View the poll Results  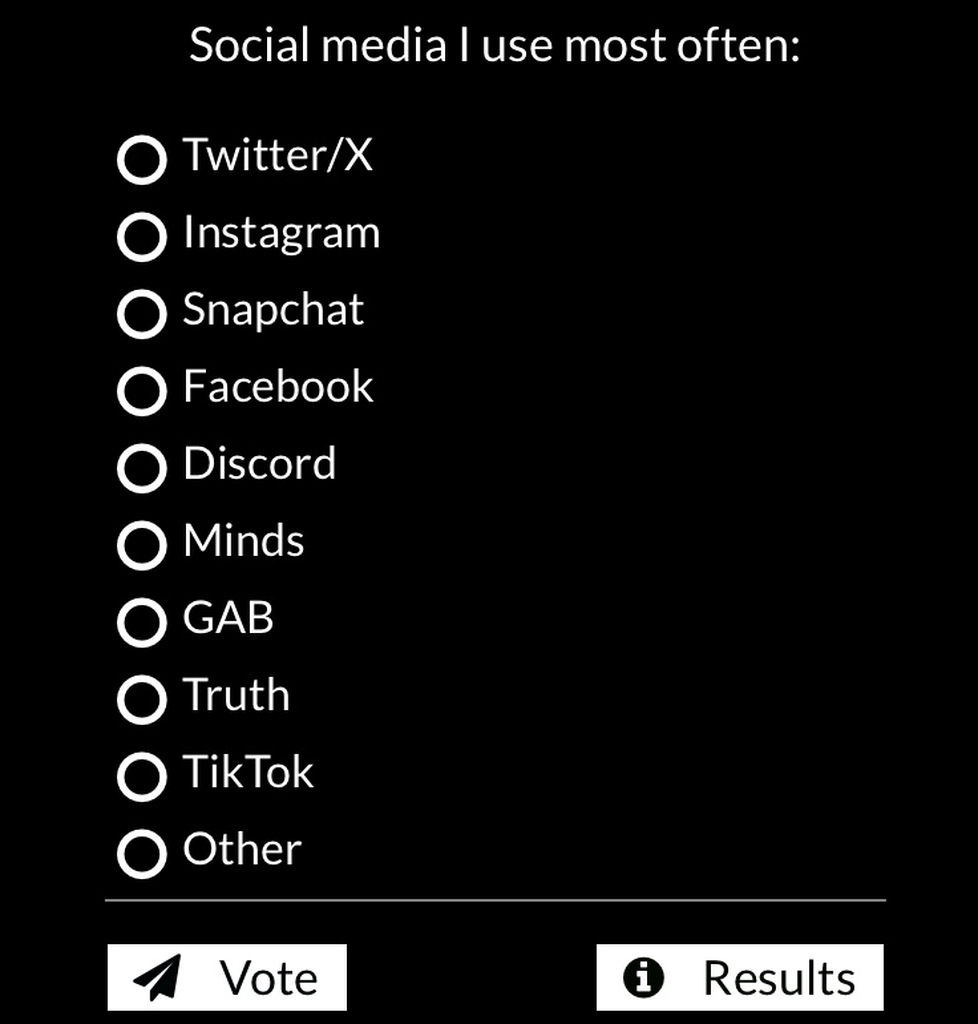point(740,977)
